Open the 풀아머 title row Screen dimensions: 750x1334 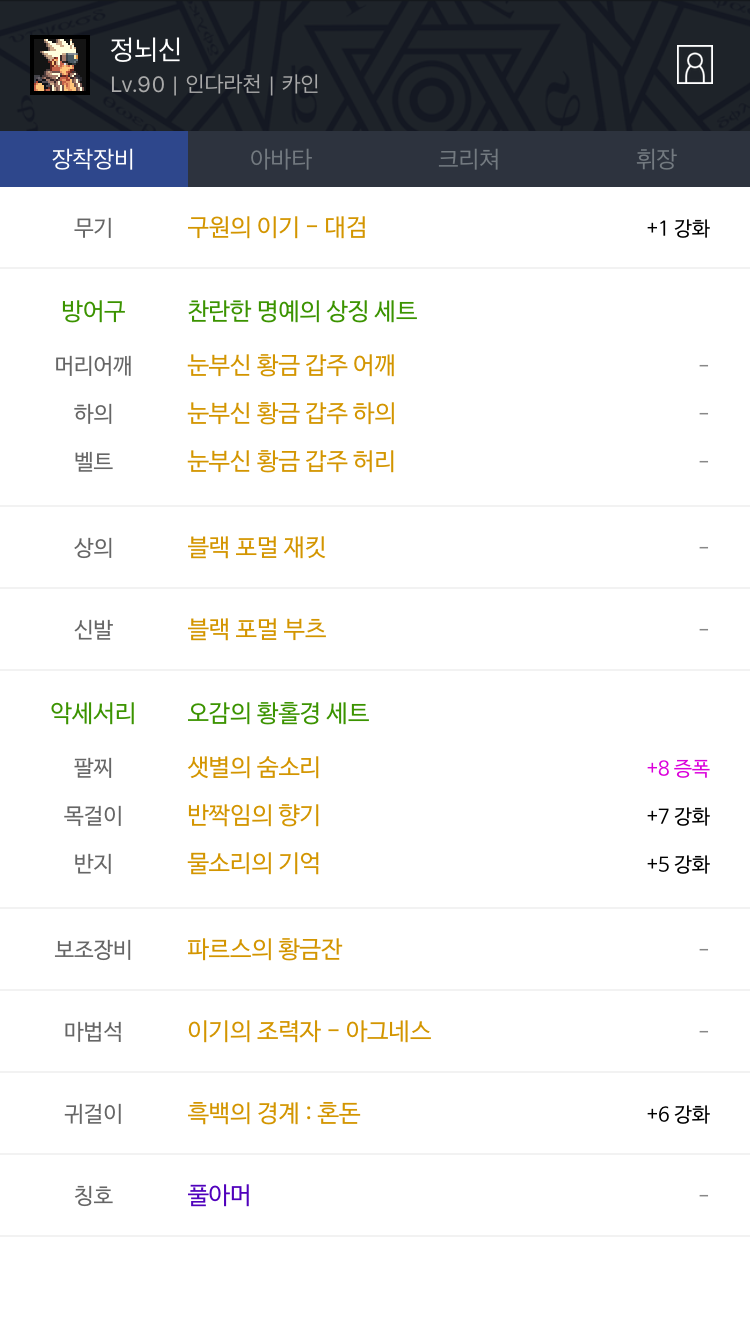(x=375, y=1195)
